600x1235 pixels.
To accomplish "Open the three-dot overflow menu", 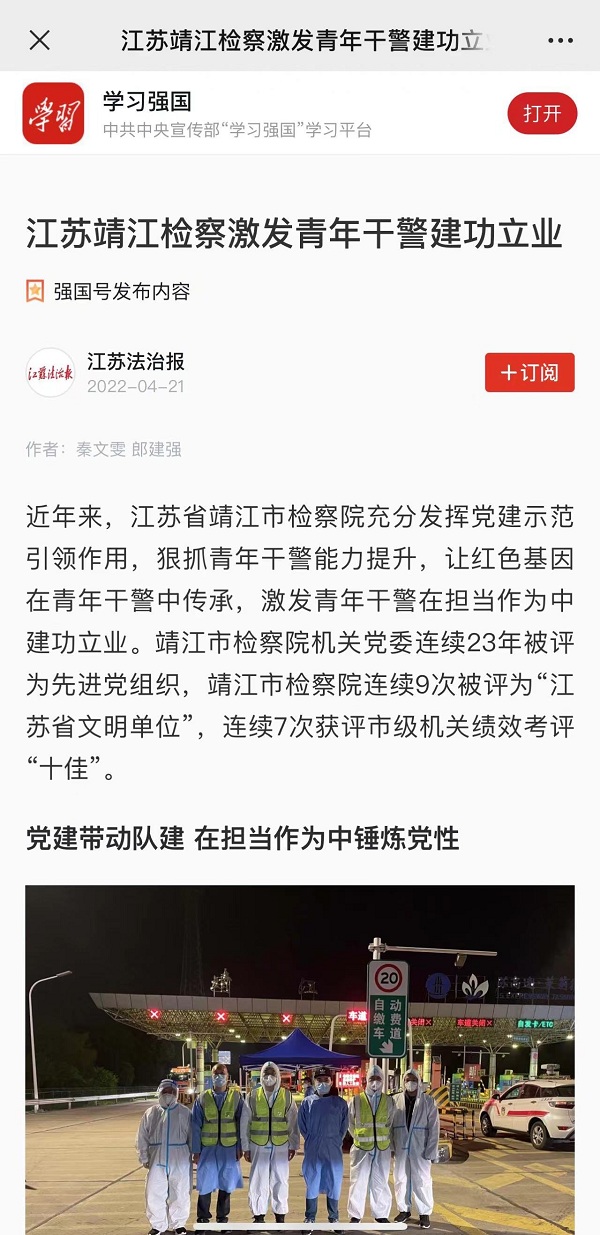I will 560,41.
